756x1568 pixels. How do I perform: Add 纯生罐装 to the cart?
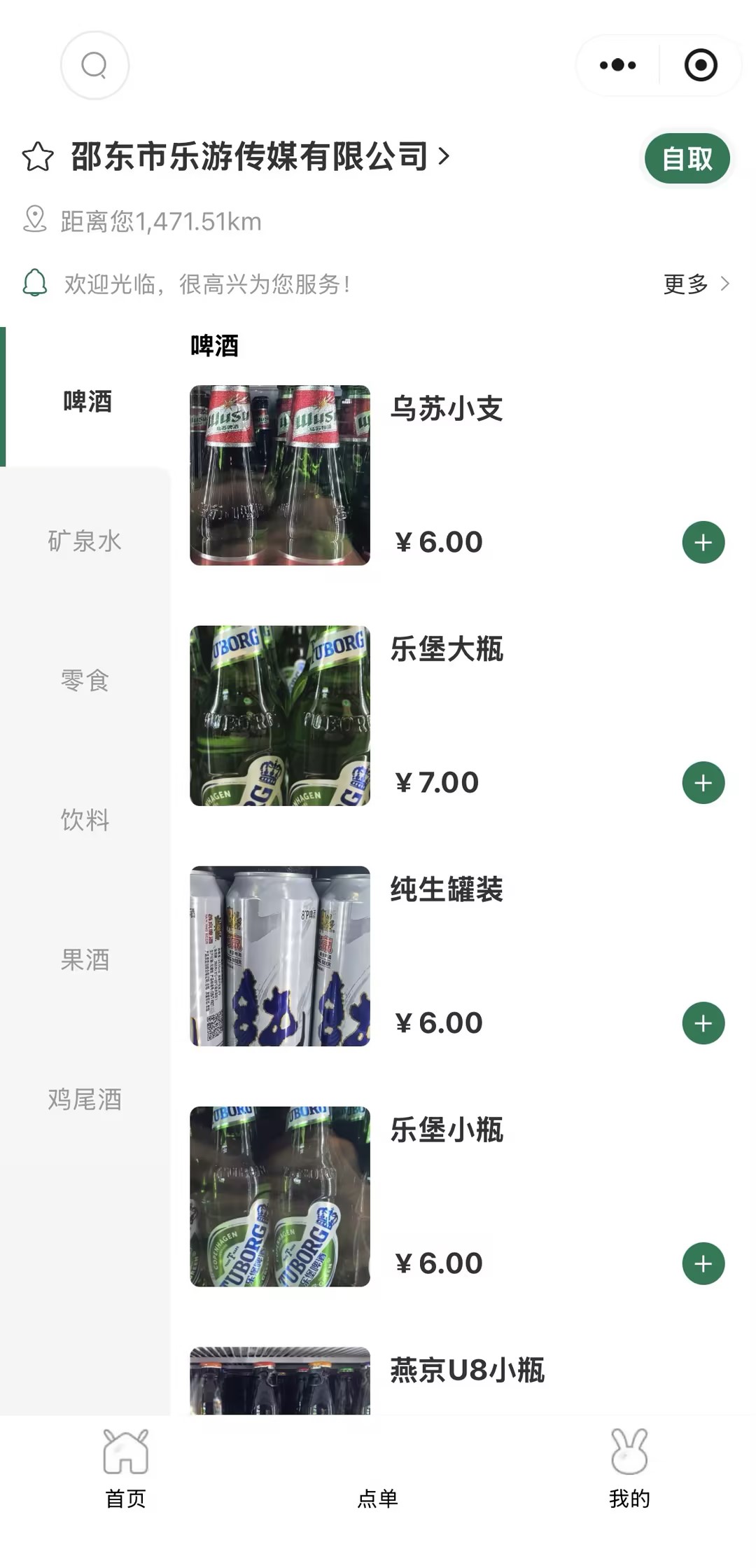(703, 1023)
